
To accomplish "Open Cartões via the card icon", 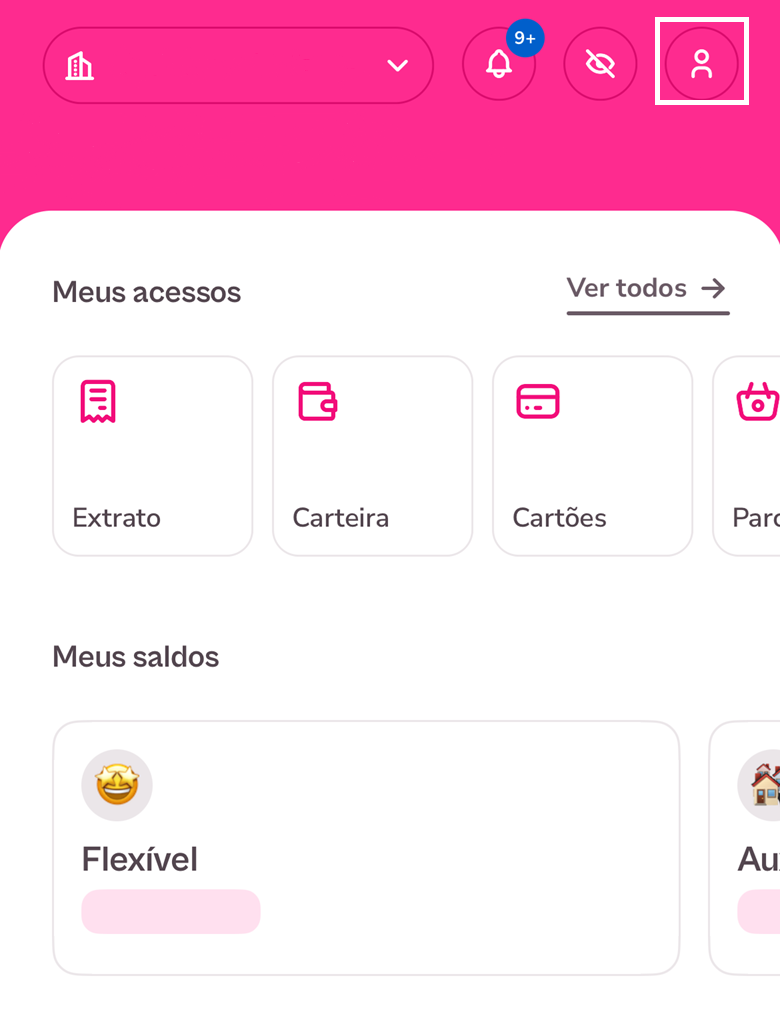I will (537, 400).
